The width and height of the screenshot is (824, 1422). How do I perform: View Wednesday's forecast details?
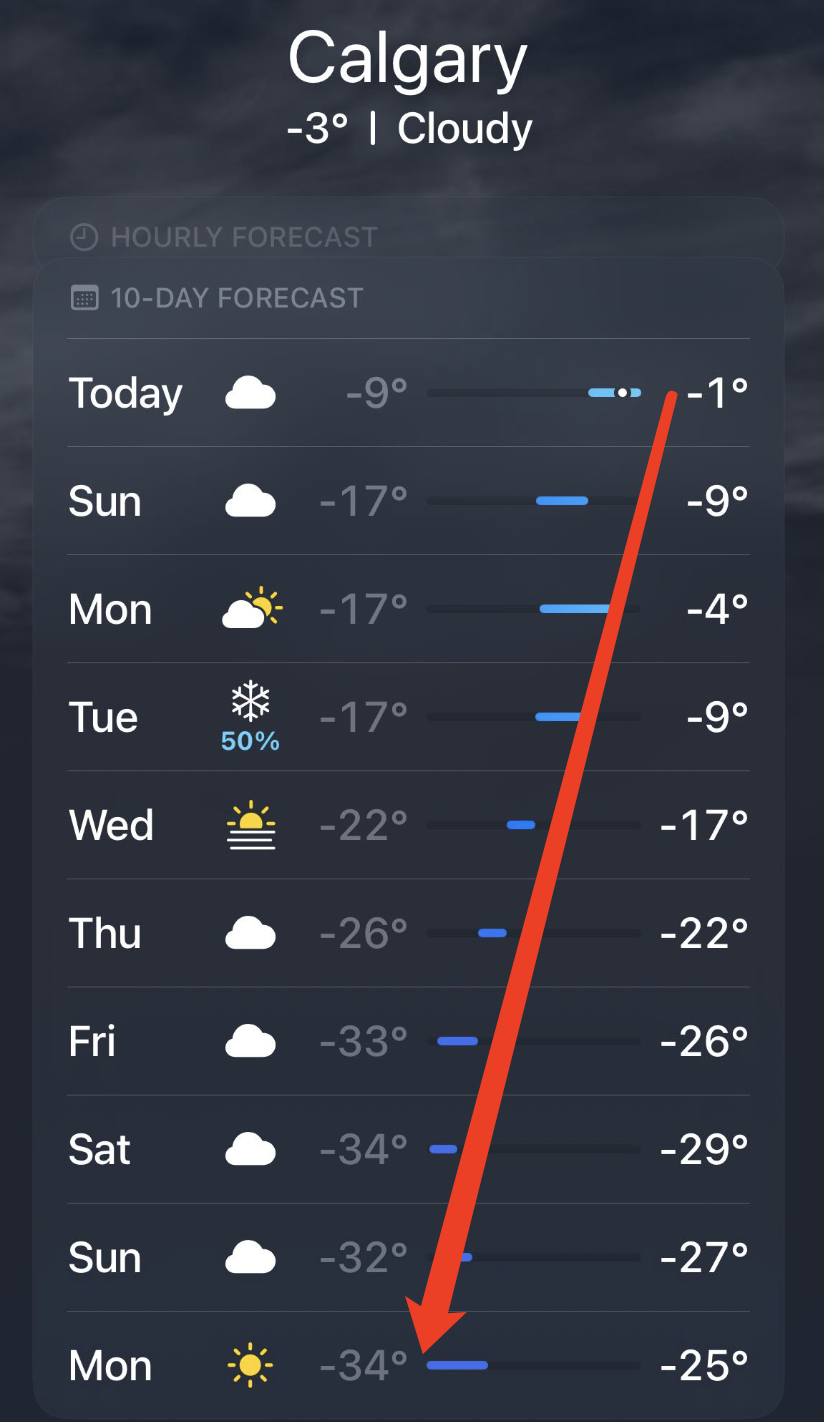(408, 825)
